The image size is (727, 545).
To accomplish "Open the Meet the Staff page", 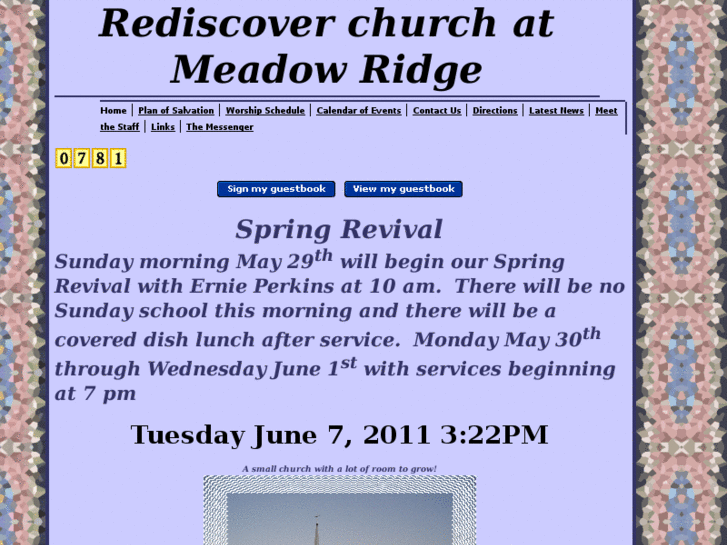I will coord(606,111).
